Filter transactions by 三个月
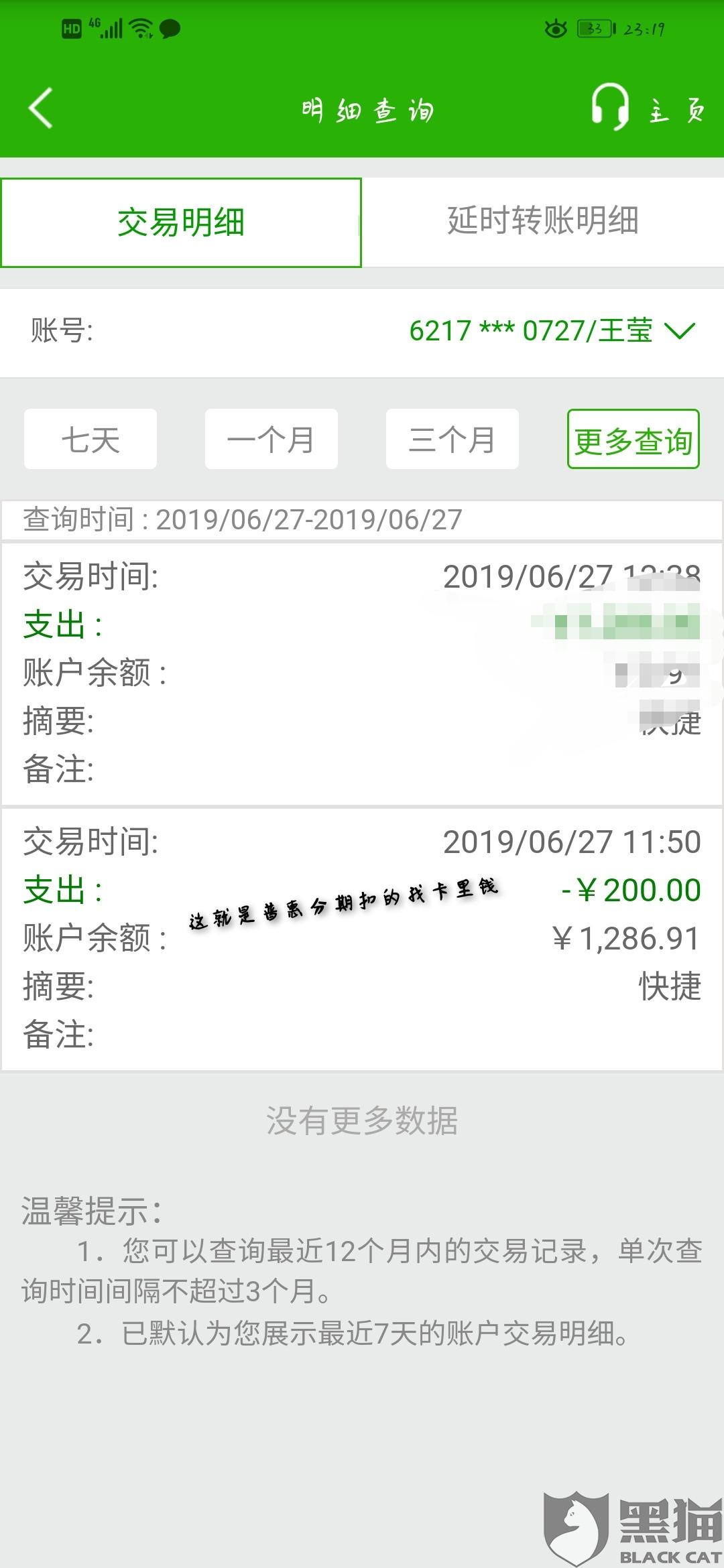Image resolution: width=724 pixels, height=1568 pixels. click(452, 440)
